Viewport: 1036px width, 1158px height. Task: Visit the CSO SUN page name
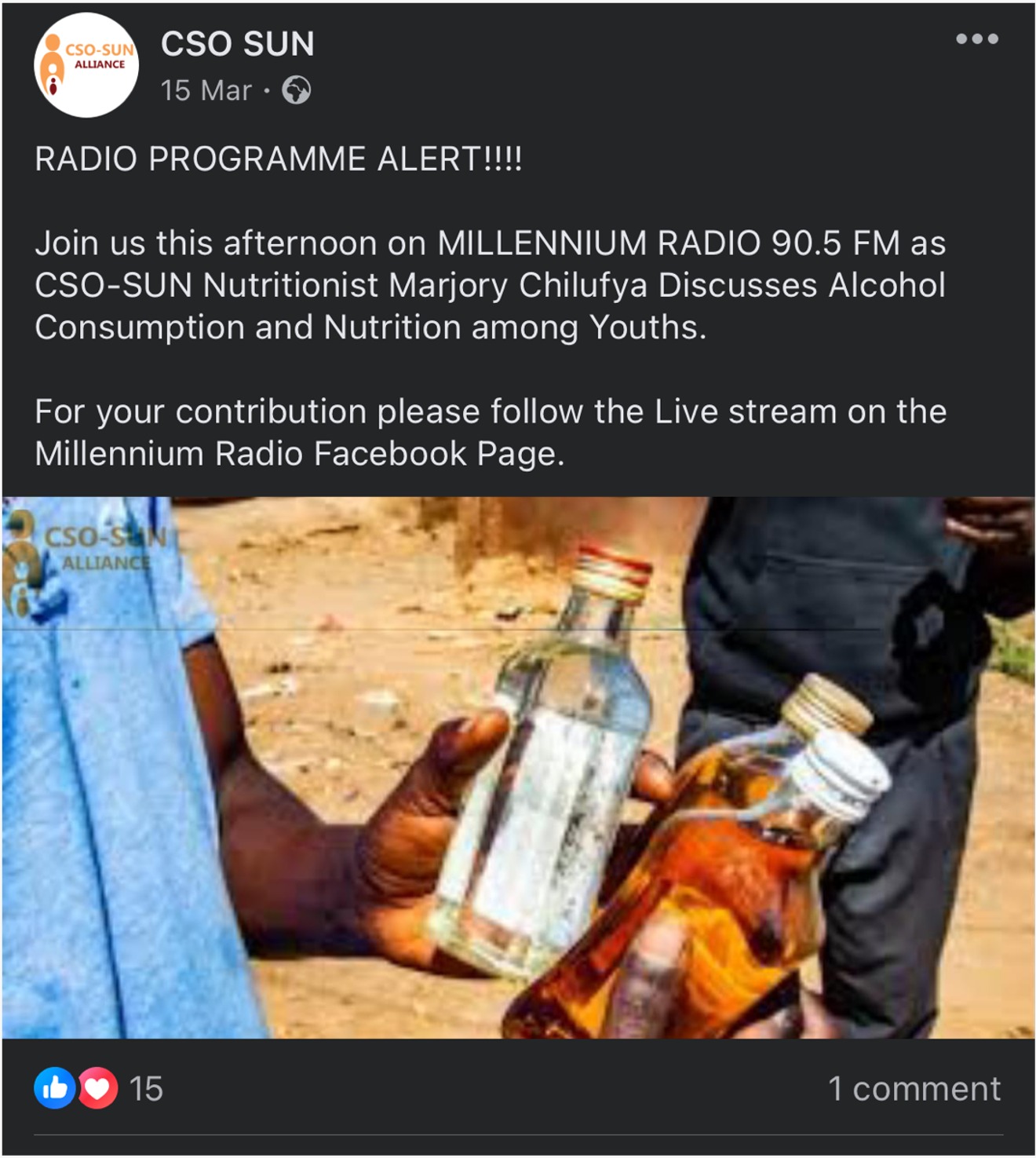[x=237, y=43]
